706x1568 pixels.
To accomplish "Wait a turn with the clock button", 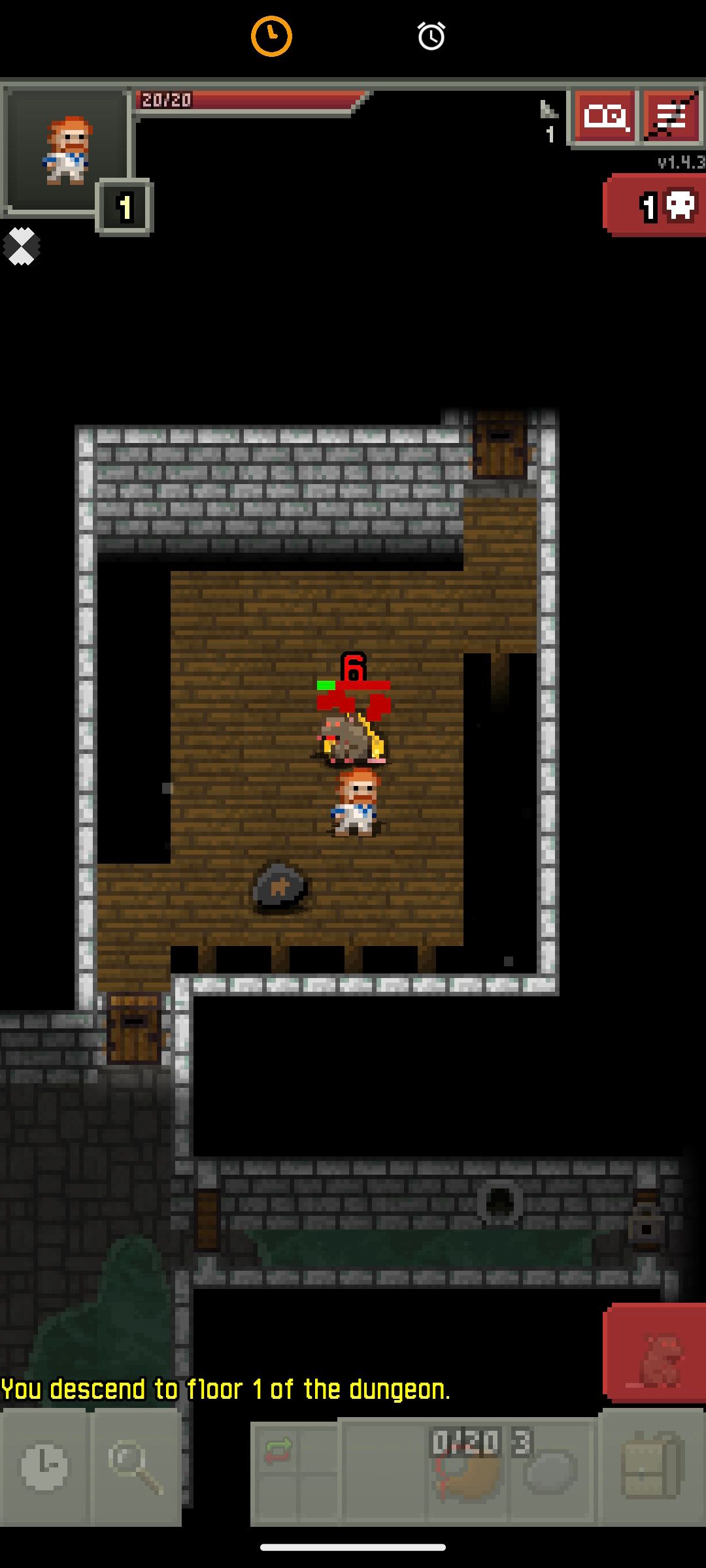I will (x=44, y=1467).
